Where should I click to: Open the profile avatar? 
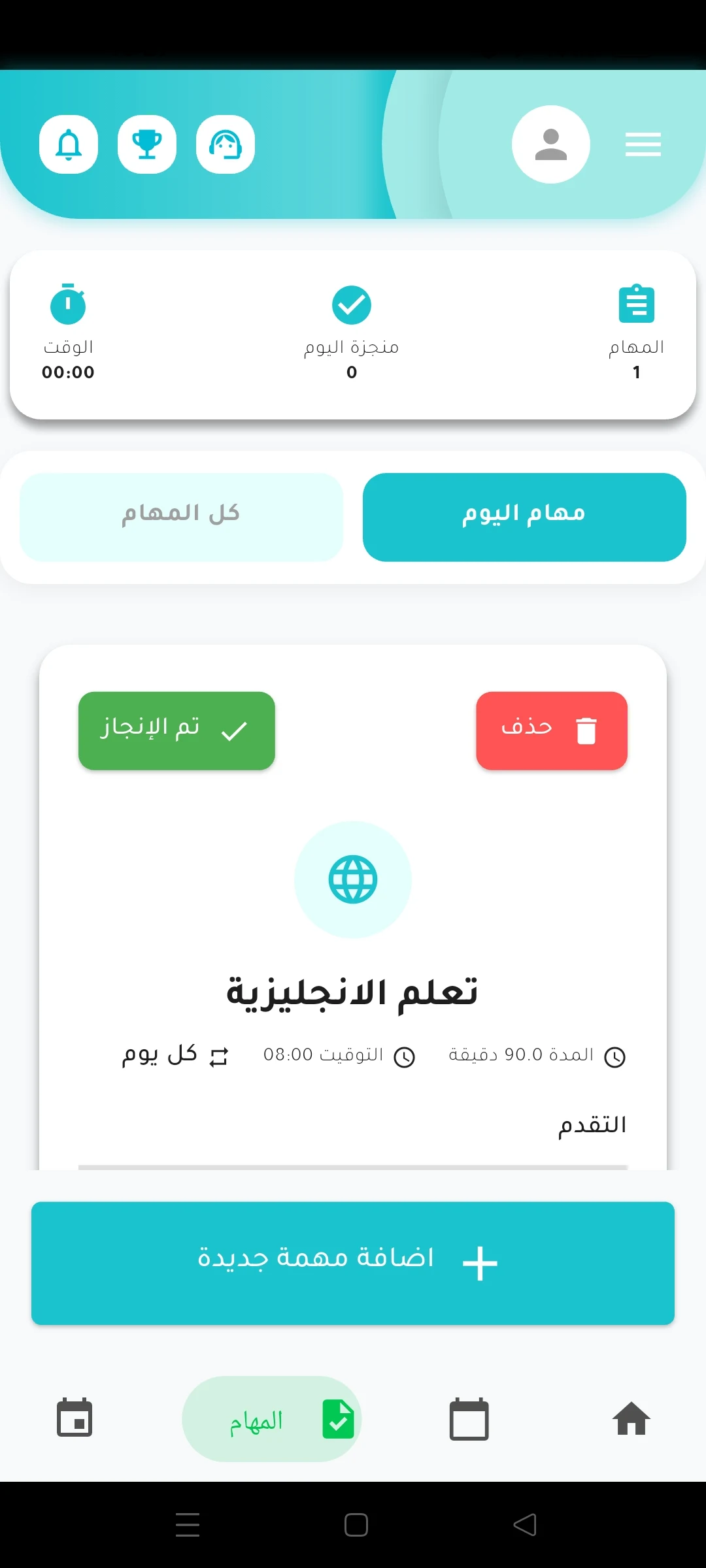point(550,144)
